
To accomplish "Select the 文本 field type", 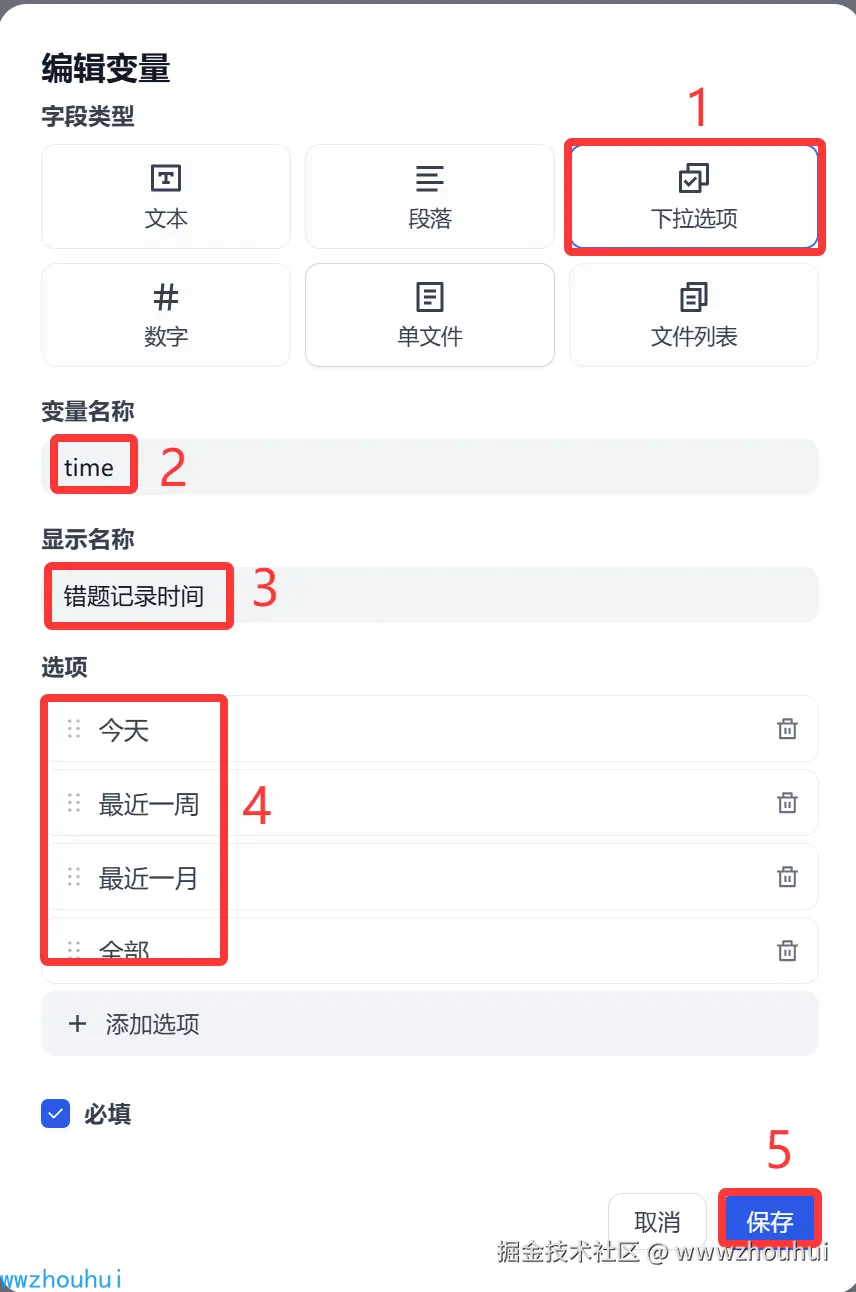I will click(166, 196).
